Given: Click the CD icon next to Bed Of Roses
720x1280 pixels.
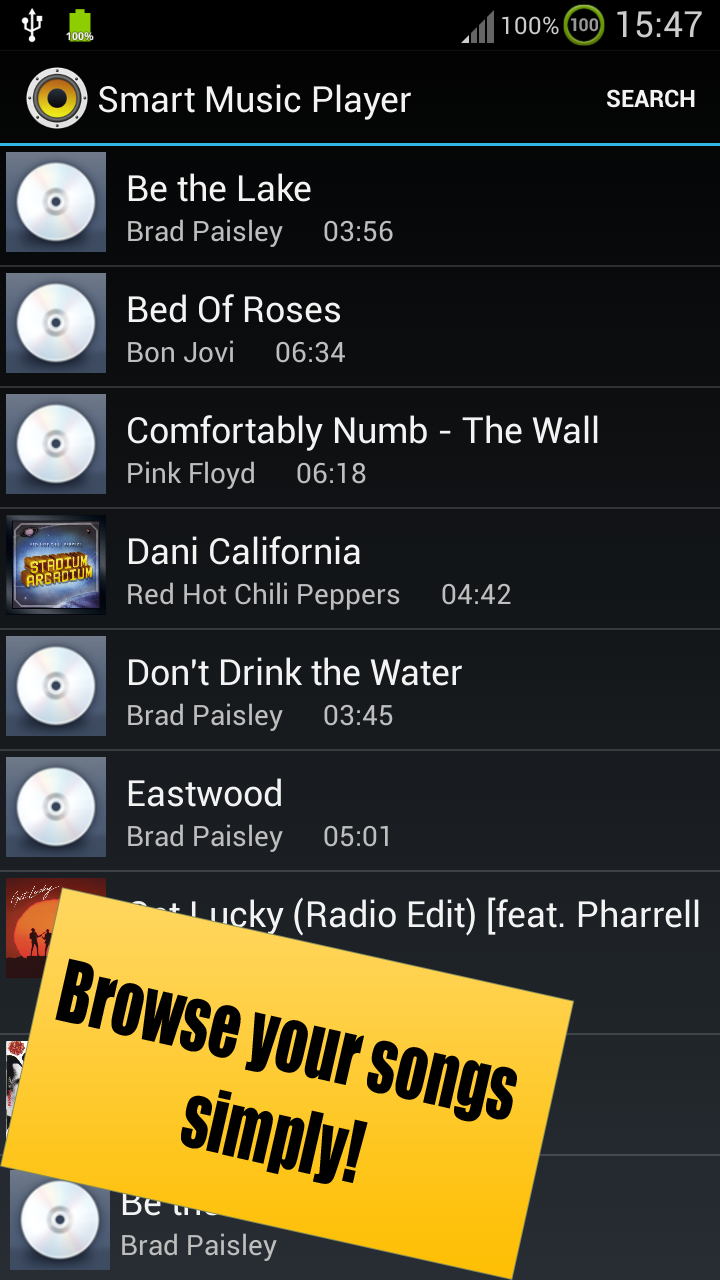Looking at the screenshot, I should tap(55, 323).
